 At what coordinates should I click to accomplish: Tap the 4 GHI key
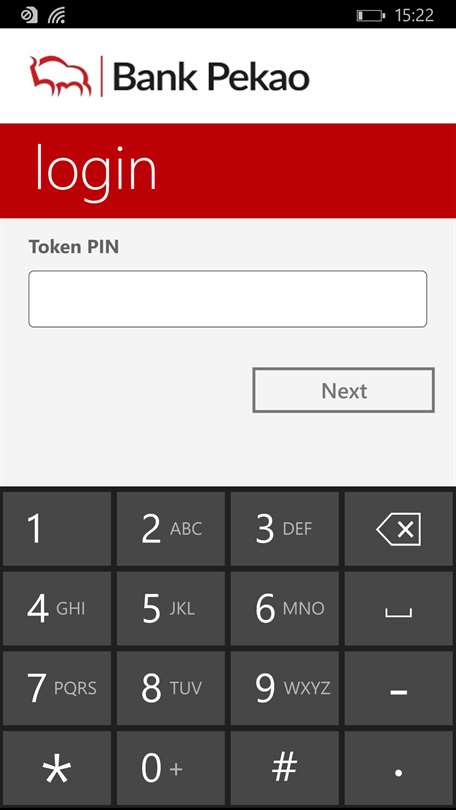pos(57,608)
